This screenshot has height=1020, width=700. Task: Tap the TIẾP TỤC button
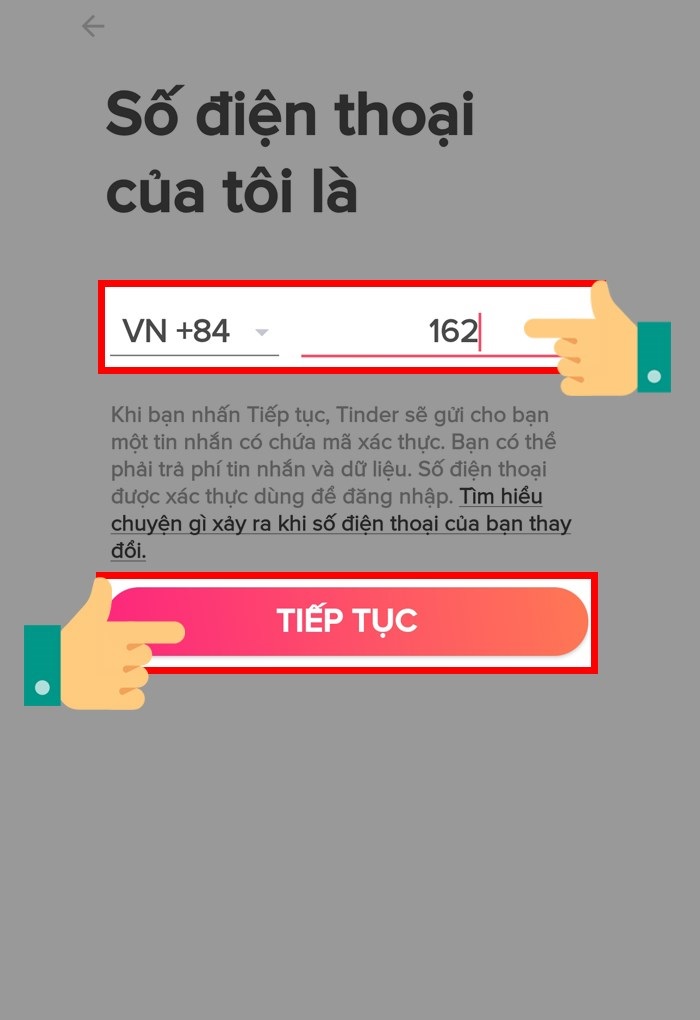click(x=347, y=621)
